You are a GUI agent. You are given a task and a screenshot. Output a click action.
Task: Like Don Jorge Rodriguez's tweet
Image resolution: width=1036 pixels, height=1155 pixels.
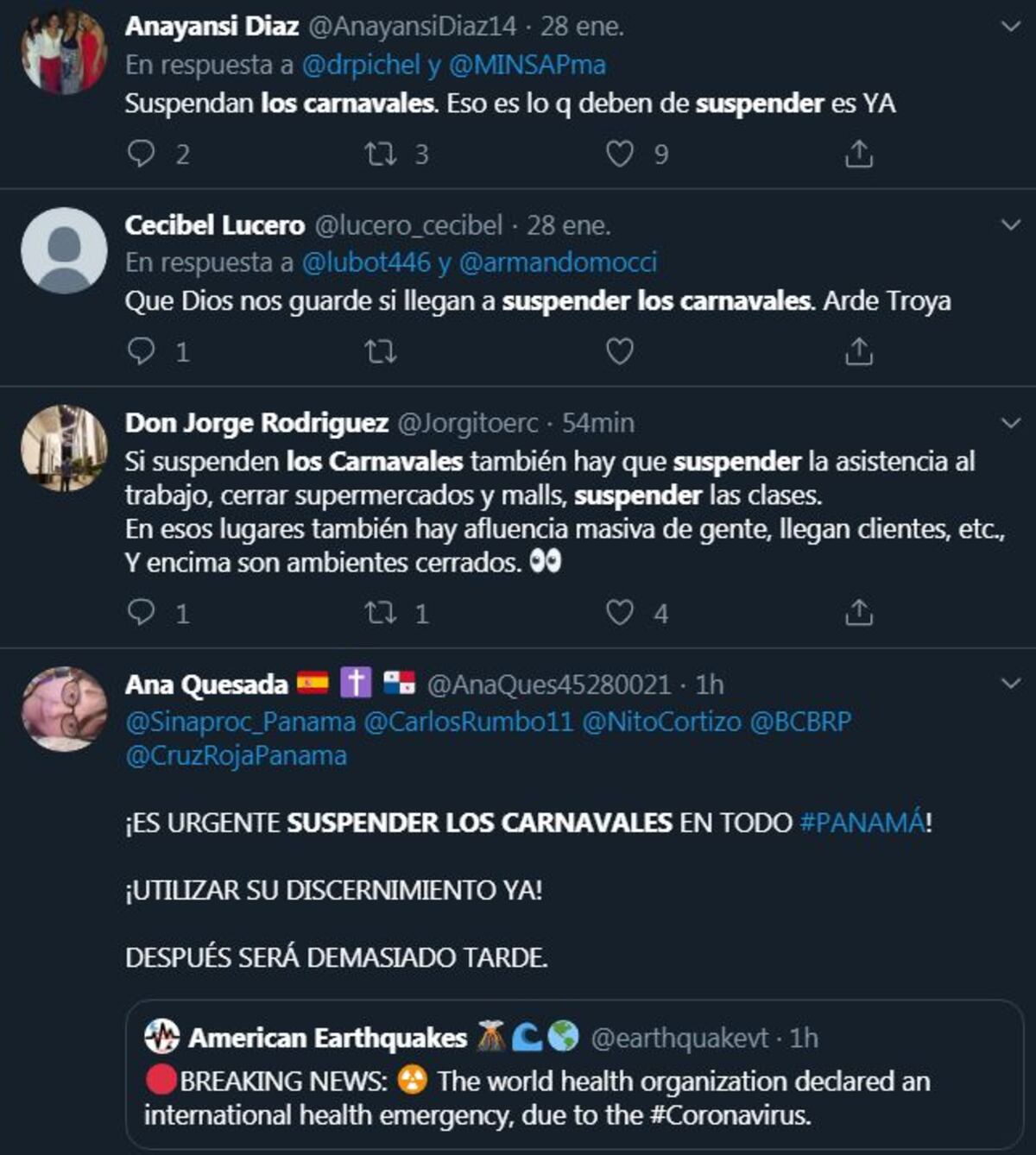click(620, 614)
